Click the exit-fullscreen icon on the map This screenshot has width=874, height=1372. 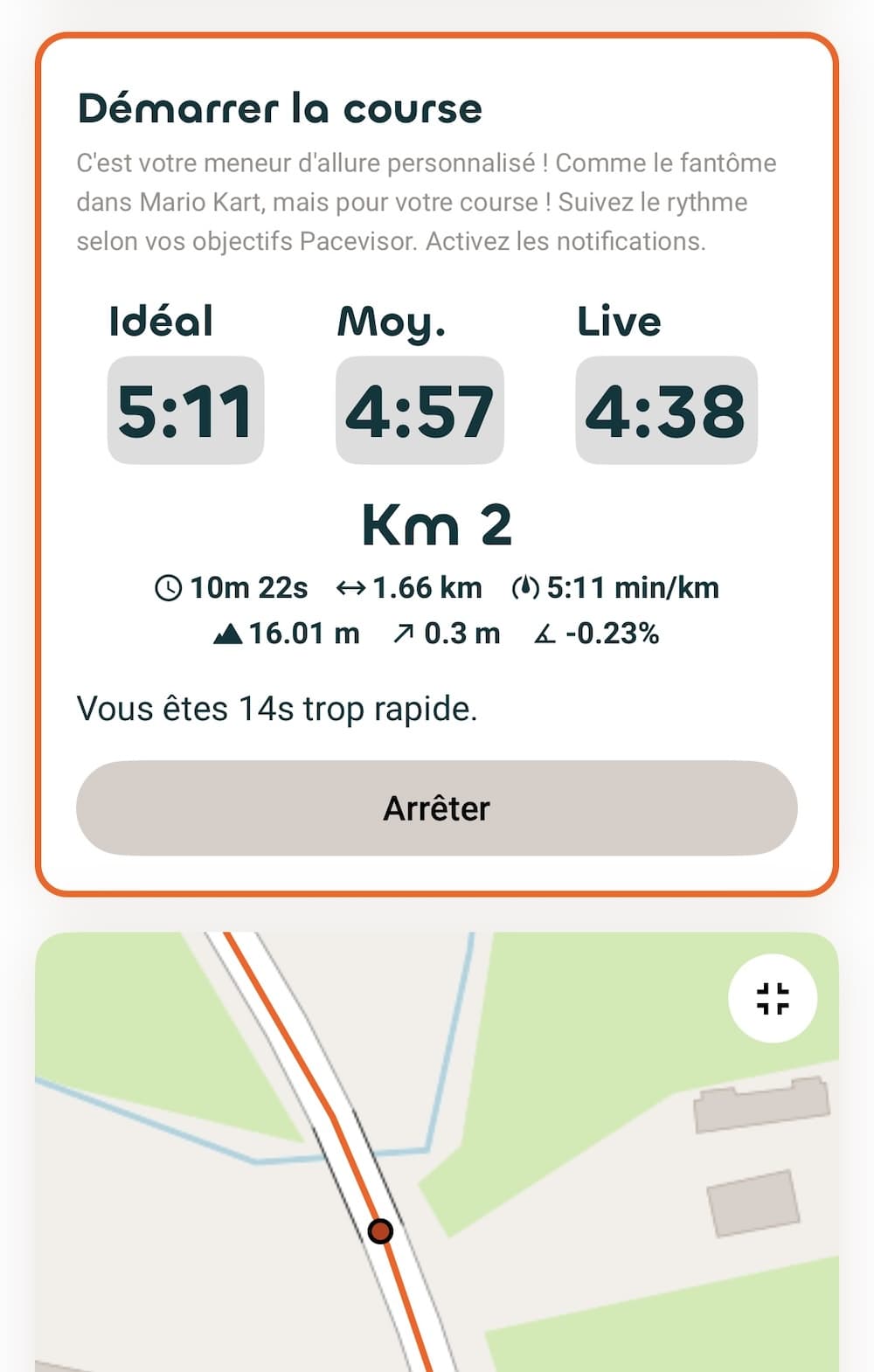point(773,999)
